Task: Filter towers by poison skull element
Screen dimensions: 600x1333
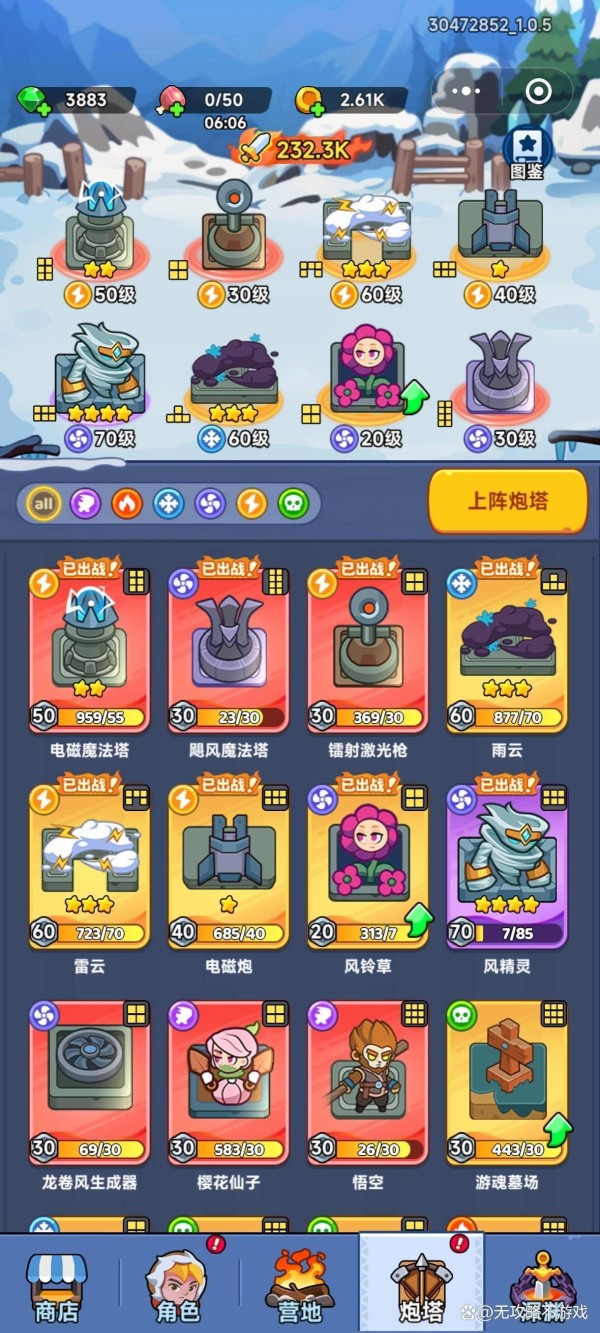Action: [x=292, y=503]
